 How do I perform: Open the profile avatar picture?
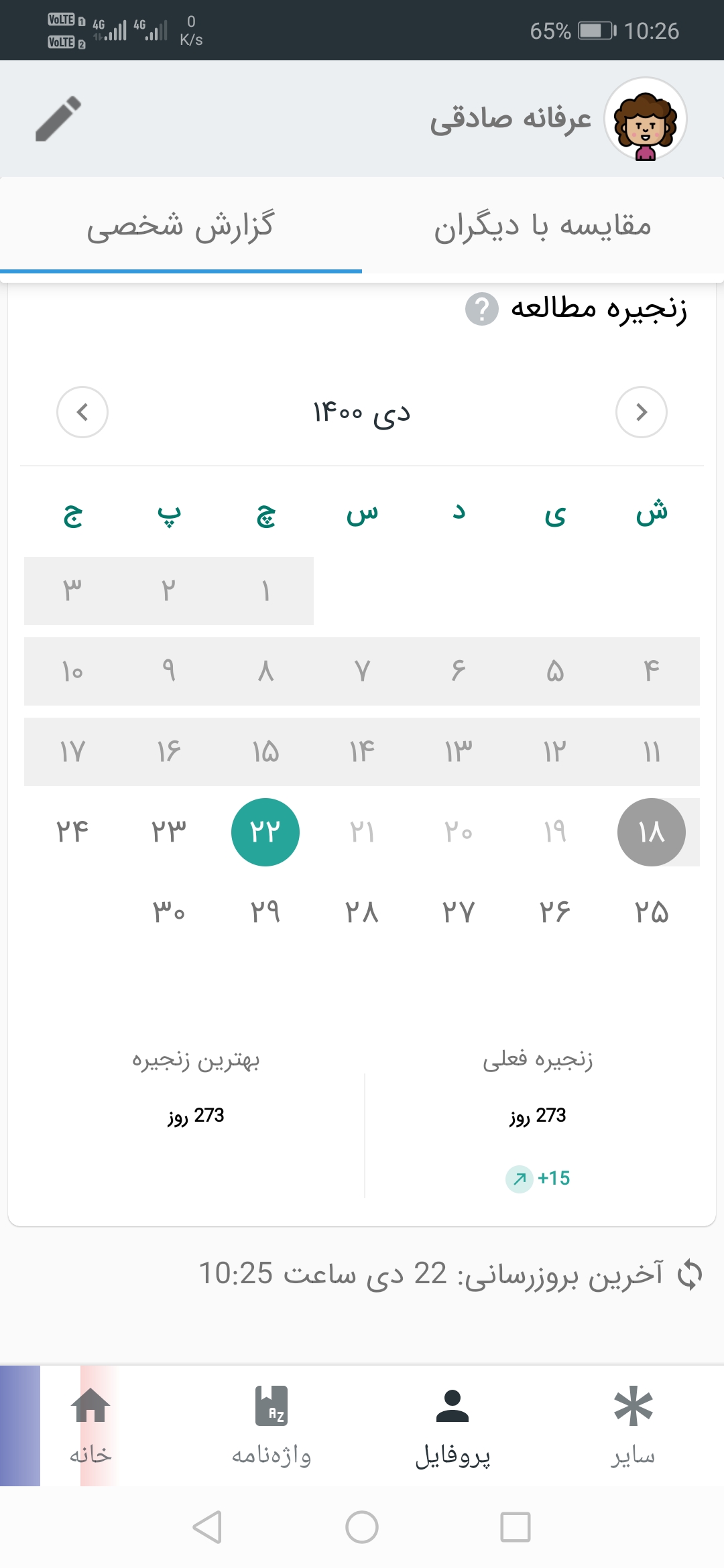point(646,119)
